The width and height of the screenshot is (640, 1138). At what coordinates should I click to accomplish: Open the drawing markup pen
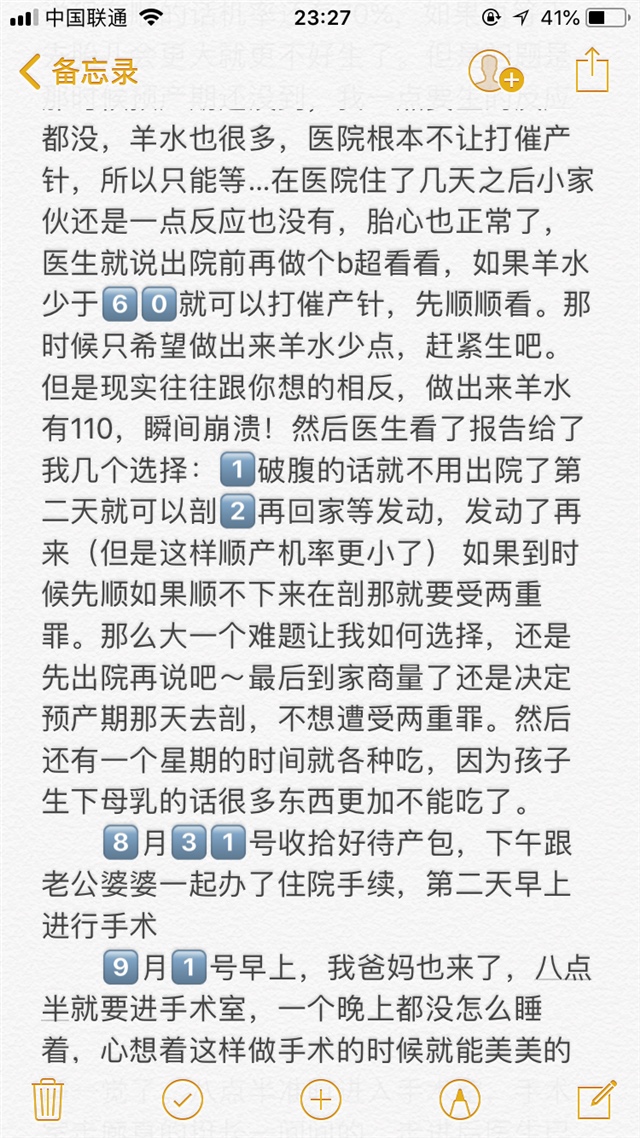pos(459,1098)
